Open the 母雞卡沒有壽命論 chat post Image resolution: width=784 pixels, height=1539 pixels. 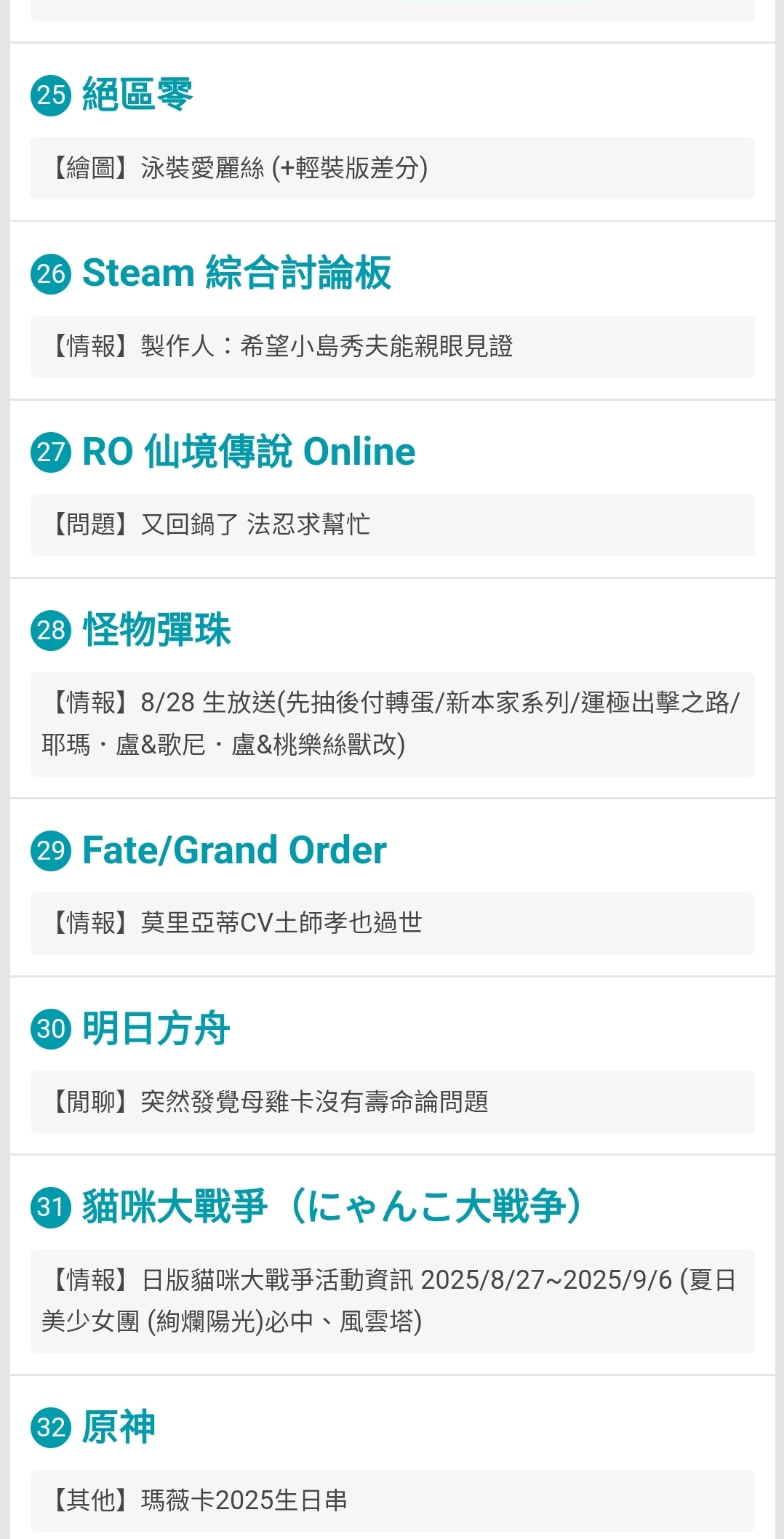(x=393, y=1102)
